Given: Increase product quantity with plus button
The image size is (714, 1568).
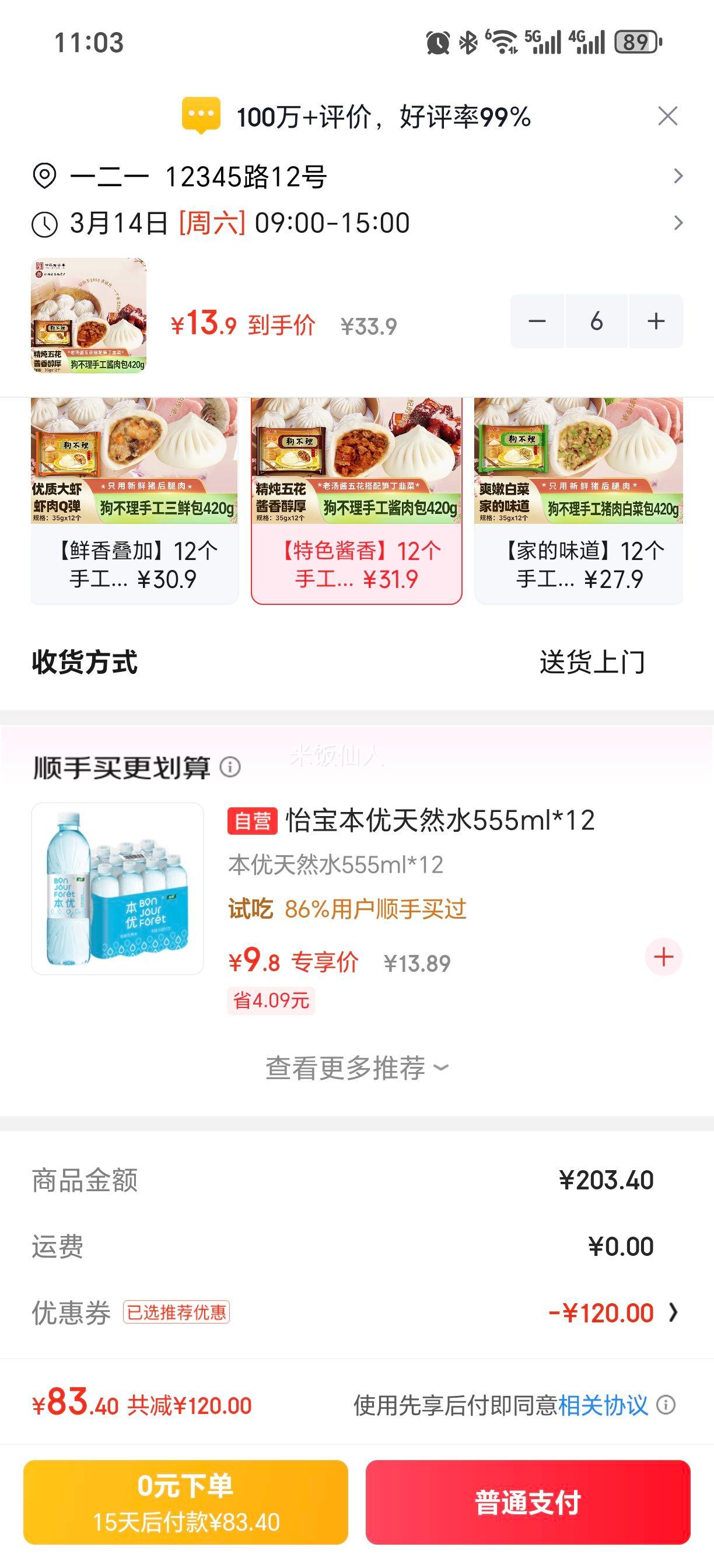Looking at the screenshot, I should (x=656, y=321).
